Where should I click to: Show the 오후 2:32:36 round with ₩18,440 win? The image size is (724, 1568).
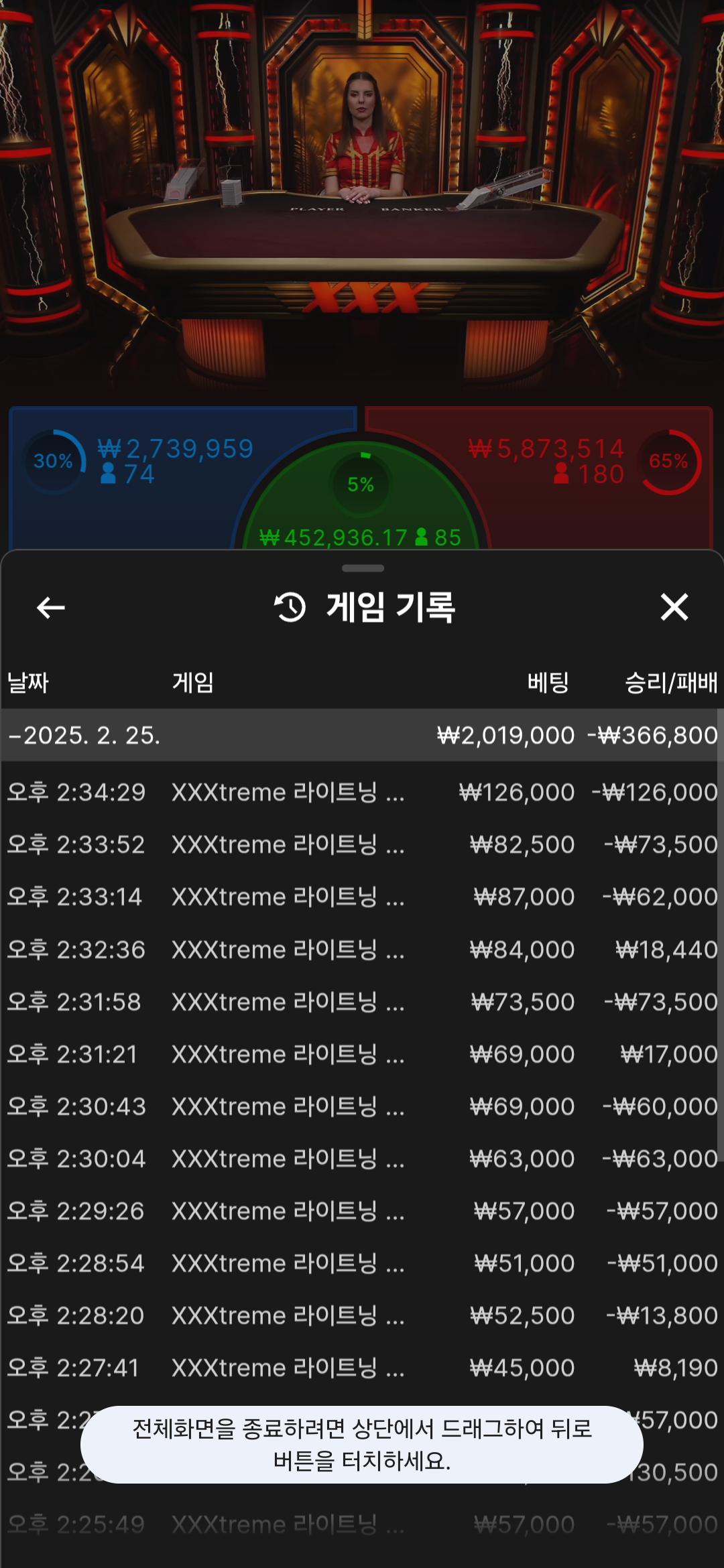[x=362, y=950]
